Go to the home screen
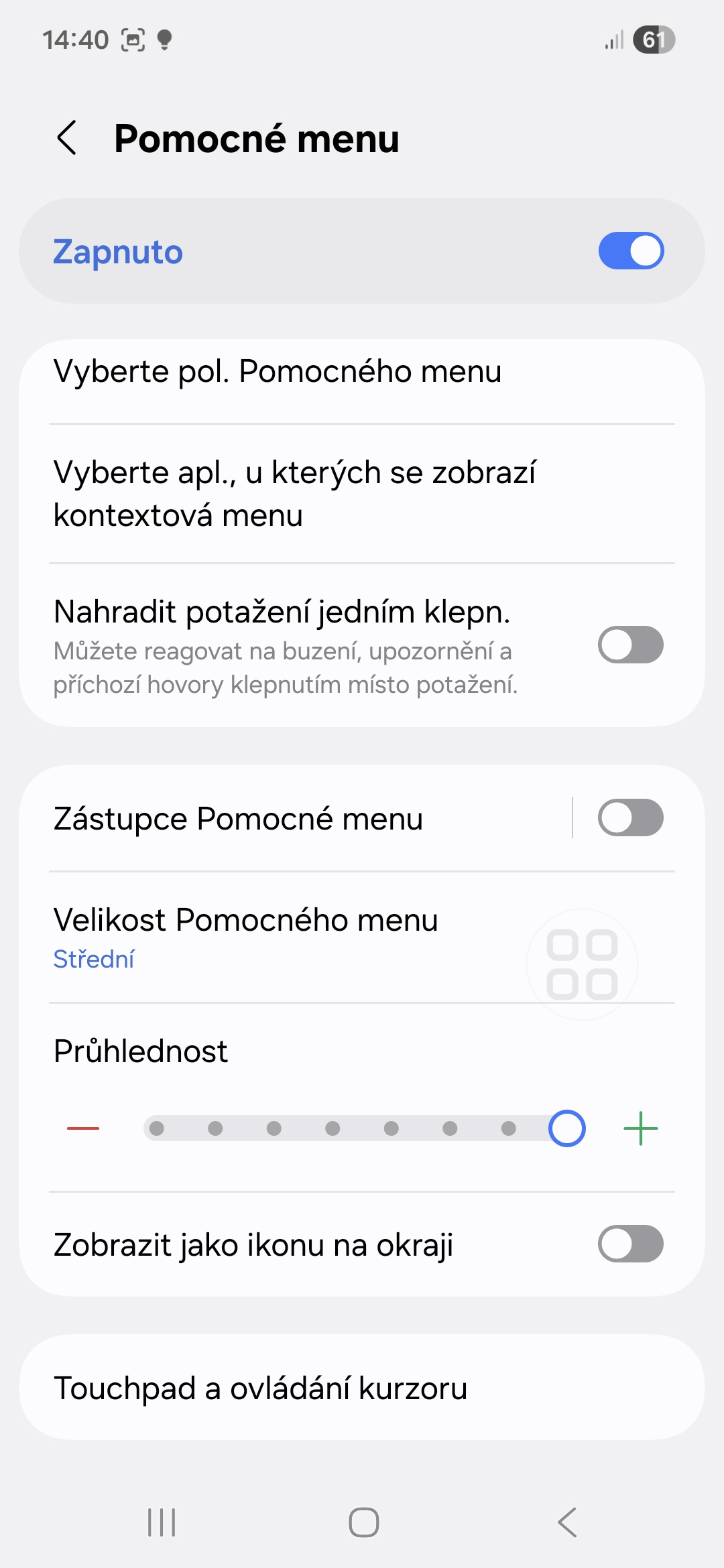Image resolution: width=724 pixels, height=1568 pixels. [x=363, y=1522]
